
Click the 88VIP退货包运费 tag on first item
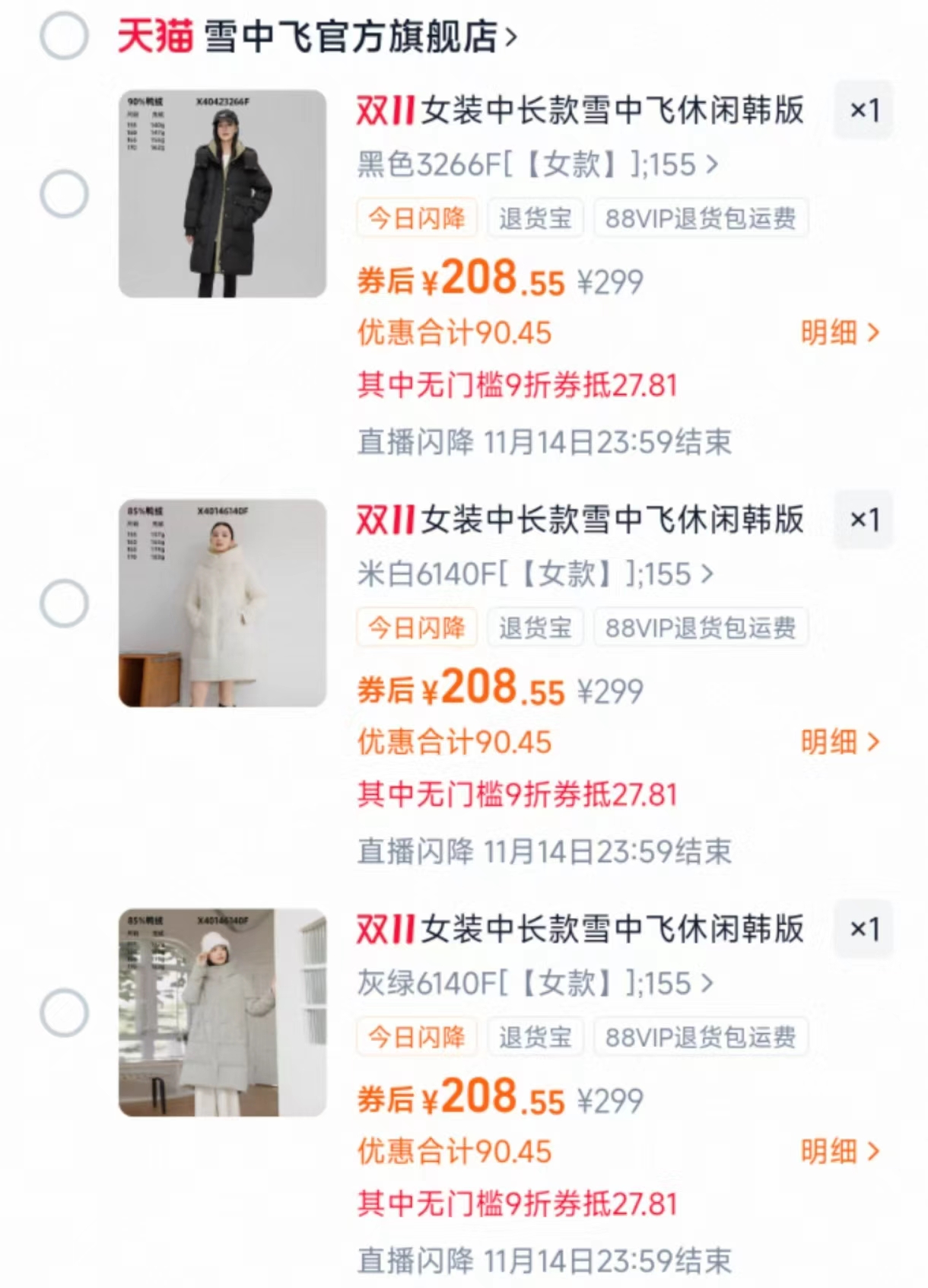click(699, 218)
